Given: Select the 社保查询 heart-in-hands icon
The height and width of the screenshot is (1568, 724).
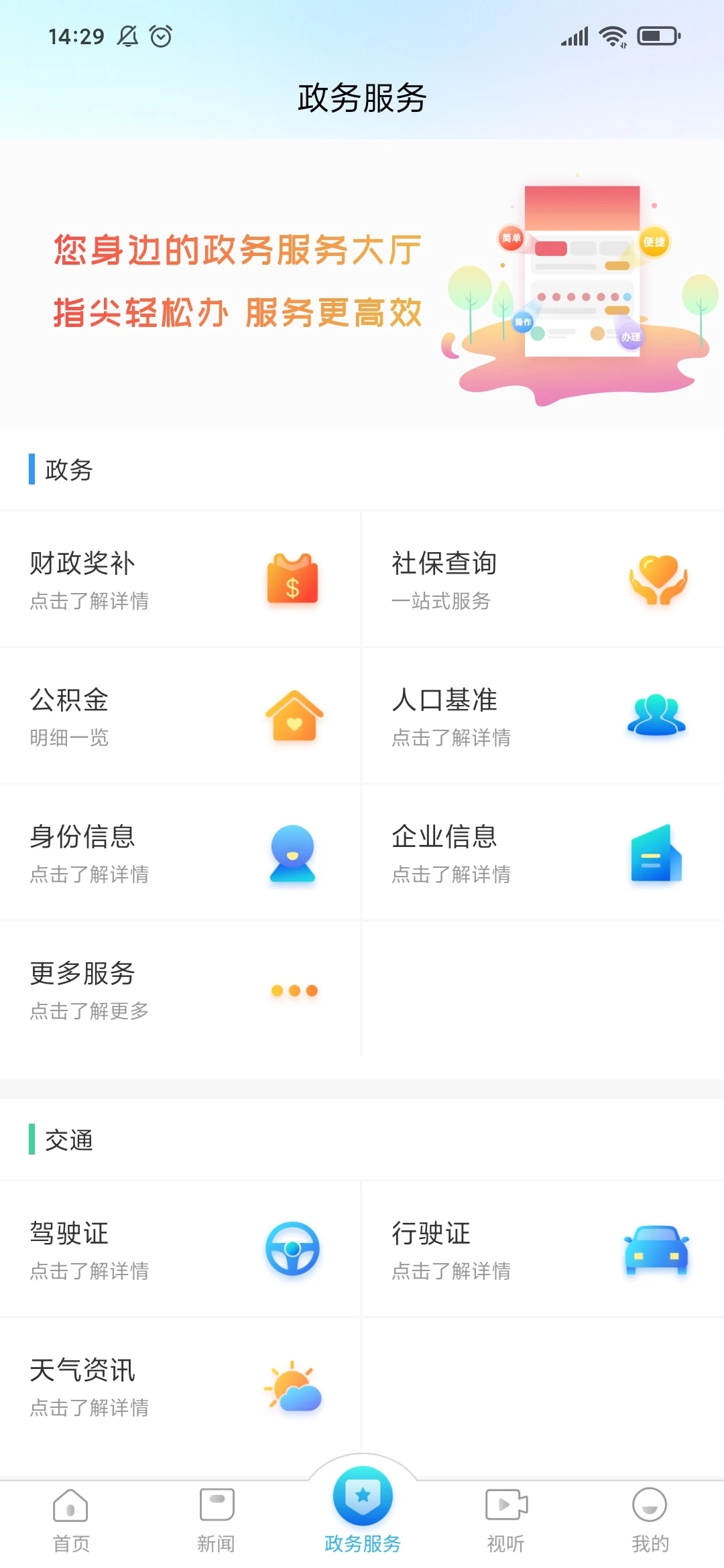Looking at the screenshot, I should tap(656, 580).
